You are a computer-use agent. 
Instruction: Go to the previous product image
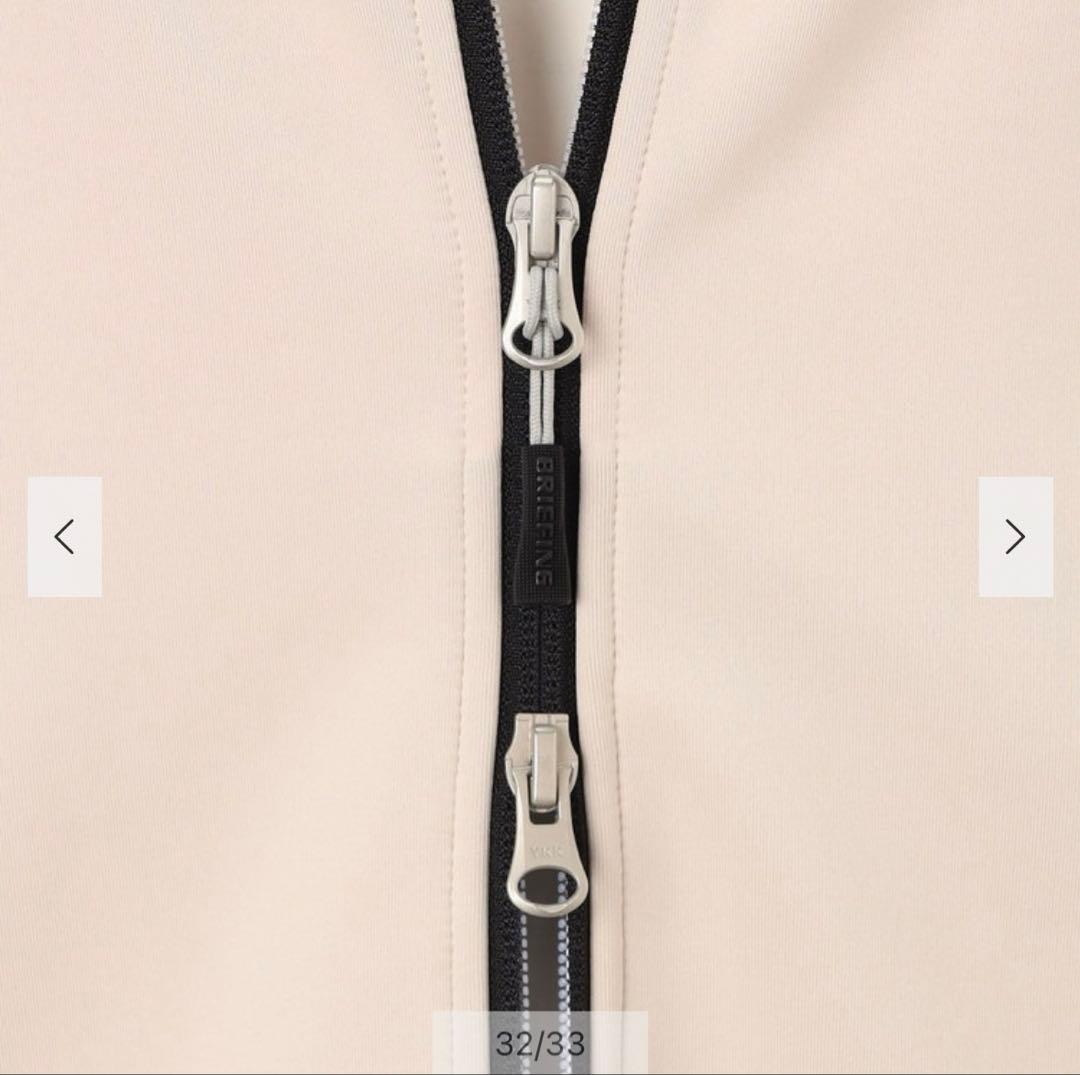[x=64, y=537]
